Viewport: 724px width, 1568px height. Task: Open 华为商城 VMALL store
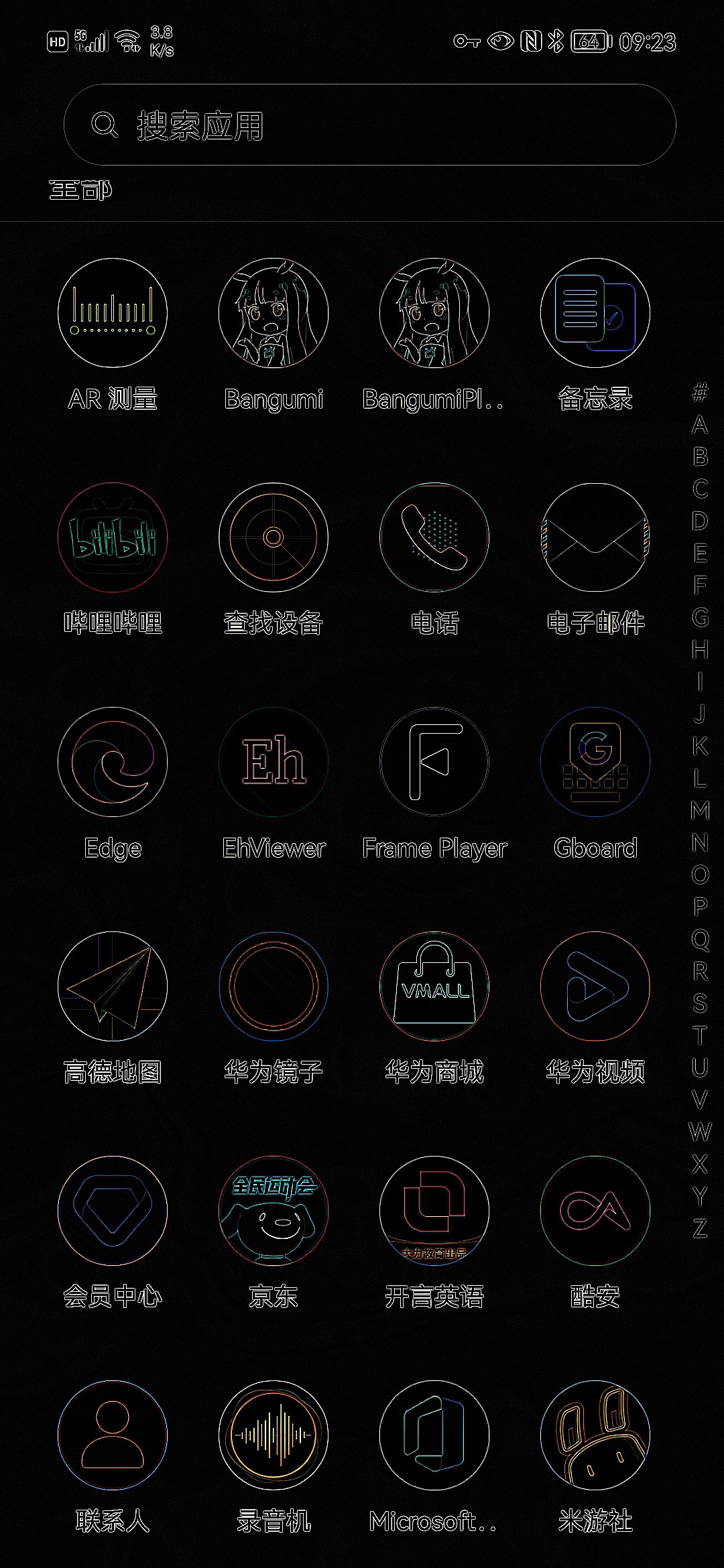pyautogui.click(x=434, y=986)
